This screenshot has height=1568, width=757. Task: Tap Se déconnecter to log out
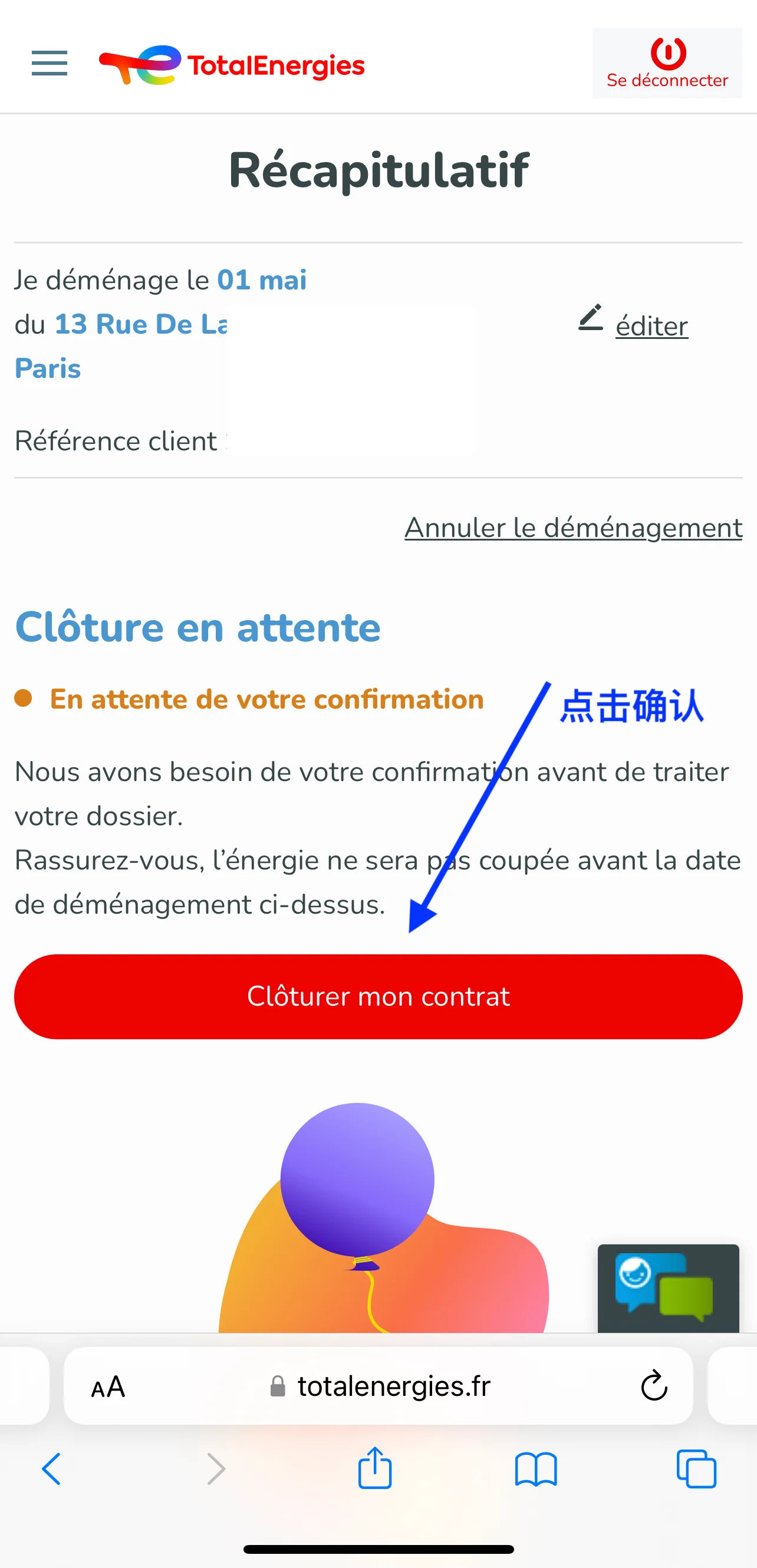coord(667,63)
